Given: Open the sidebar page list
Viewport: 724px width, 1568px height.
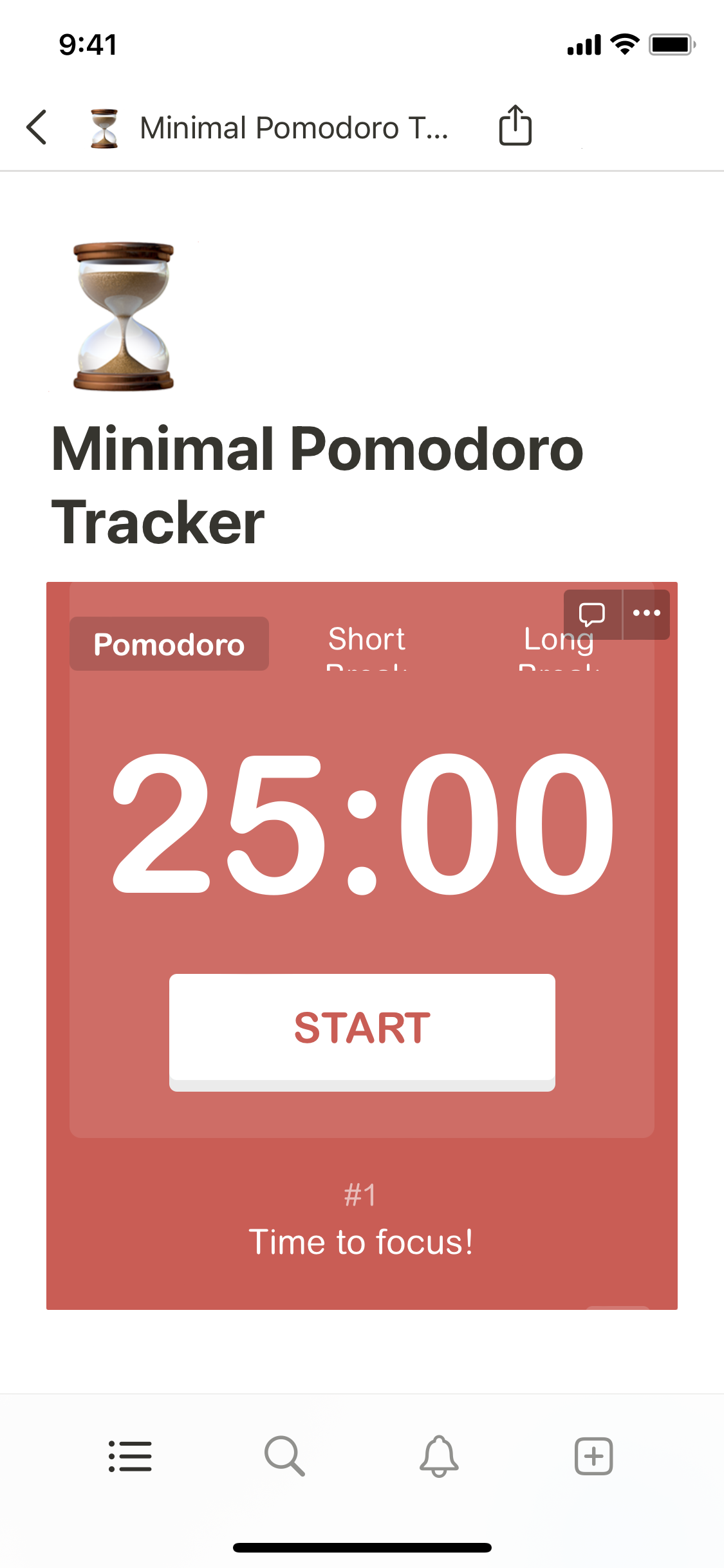Looking at the screenshot, I should click(x=130, y=1456).
